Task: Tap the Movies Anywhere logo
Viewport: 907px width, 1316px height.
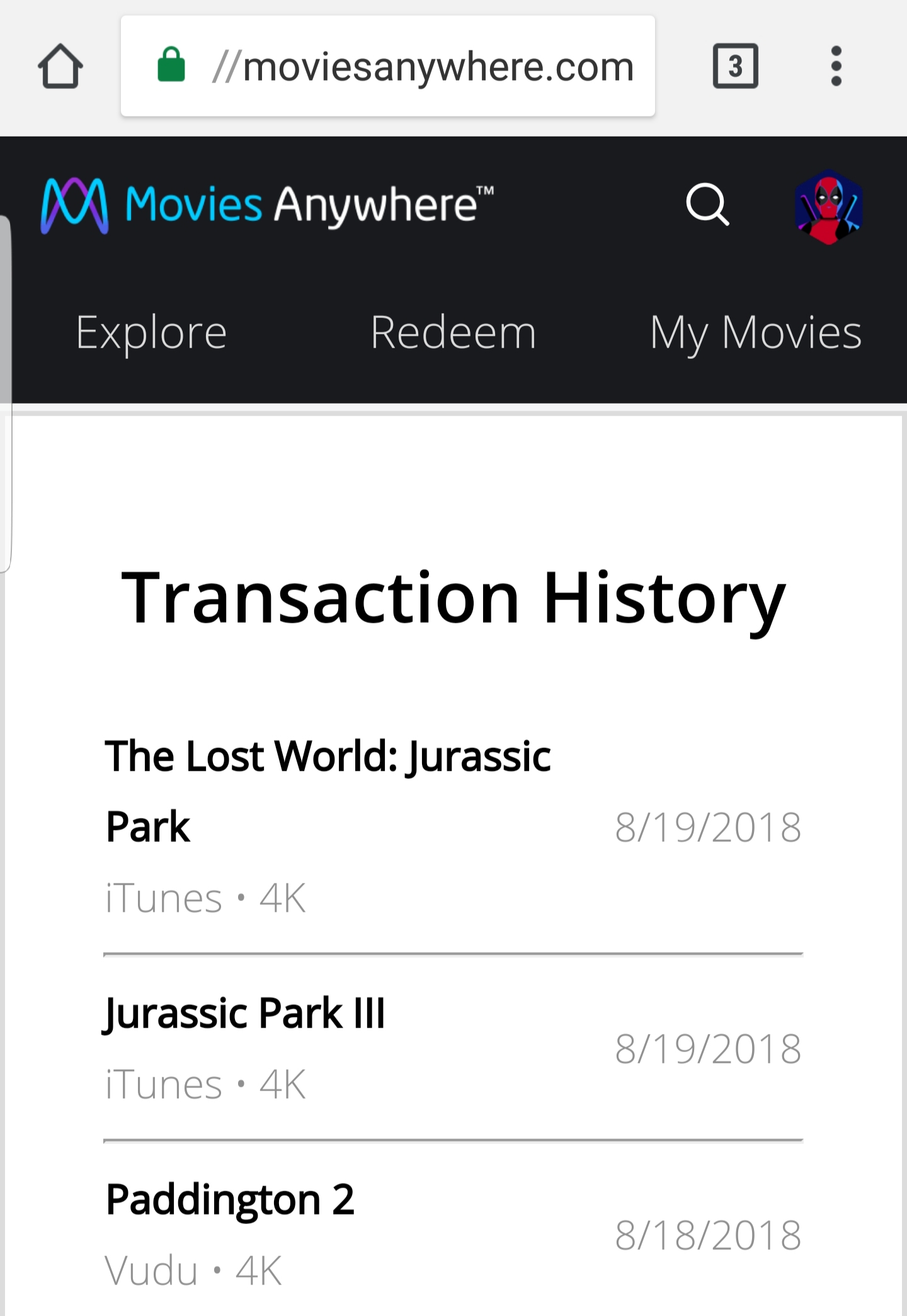Action: [267, 205]
